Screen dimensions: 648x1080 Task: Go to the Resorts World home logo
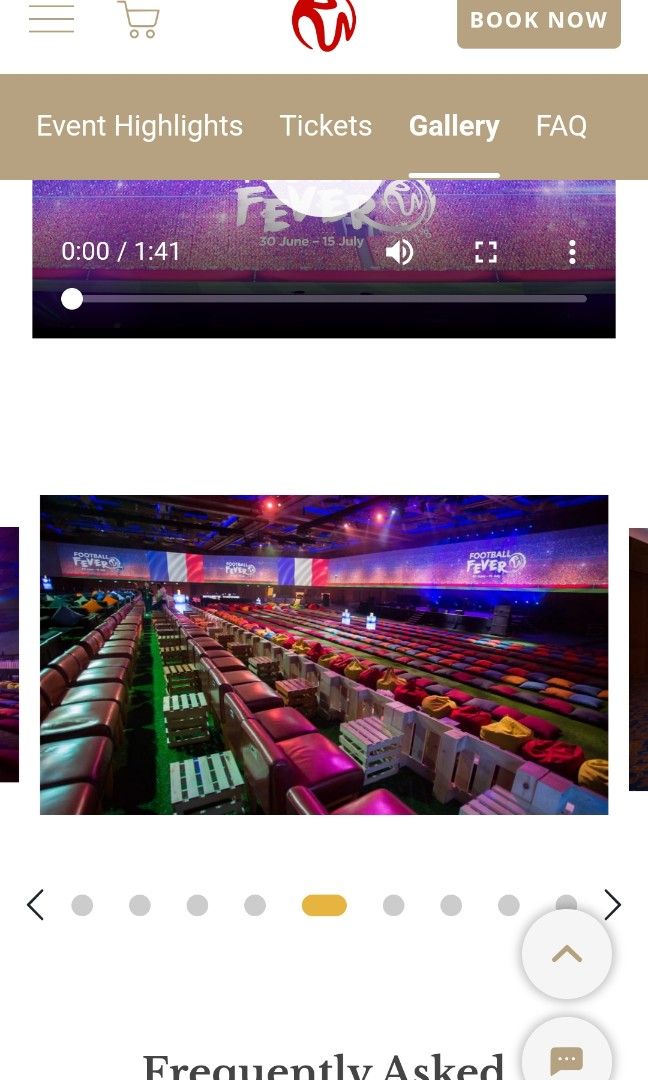[x=323, y=24]
